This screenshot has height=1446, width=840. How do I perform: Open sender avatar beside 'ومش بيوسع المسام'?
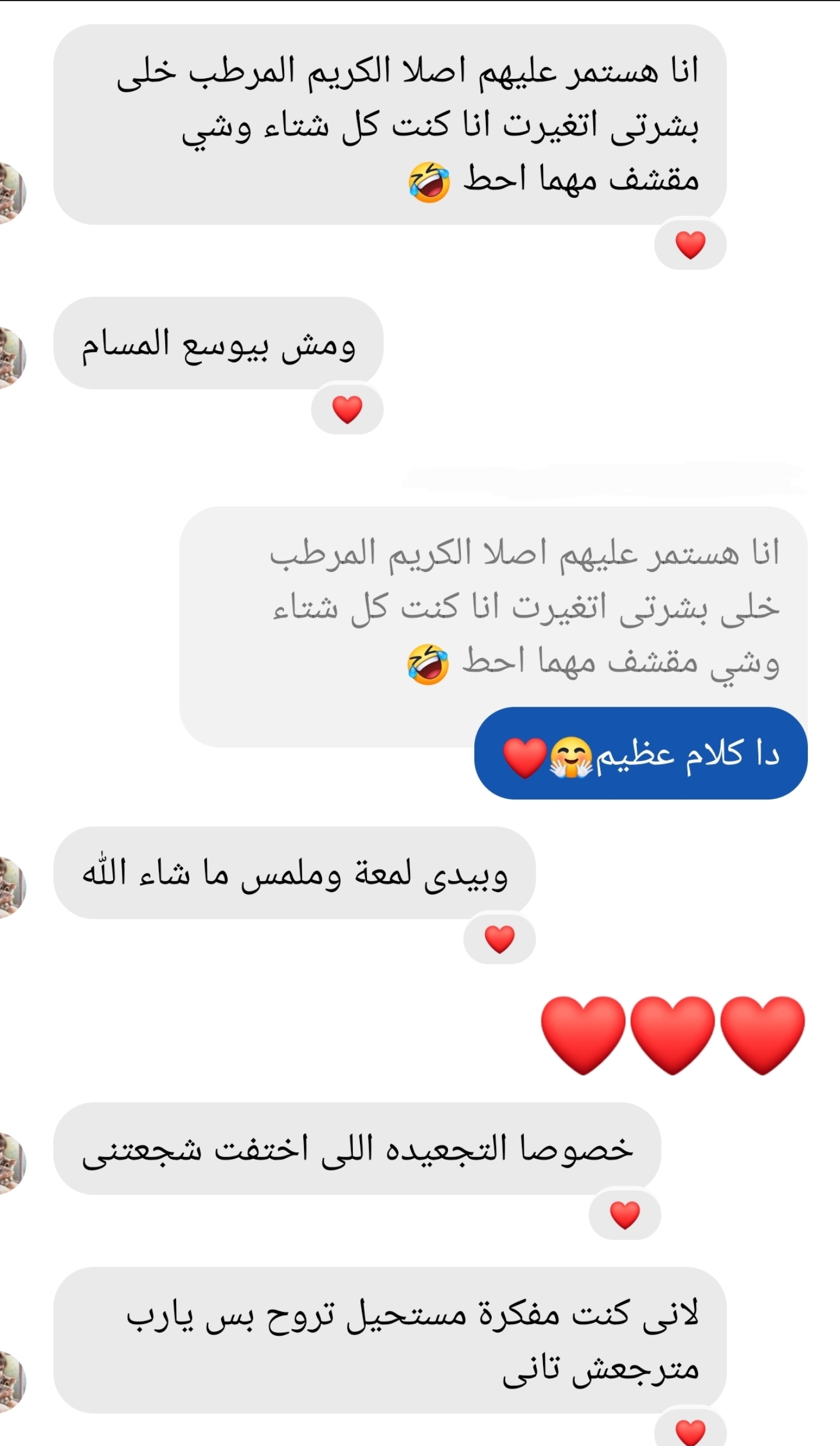point(12,357)
